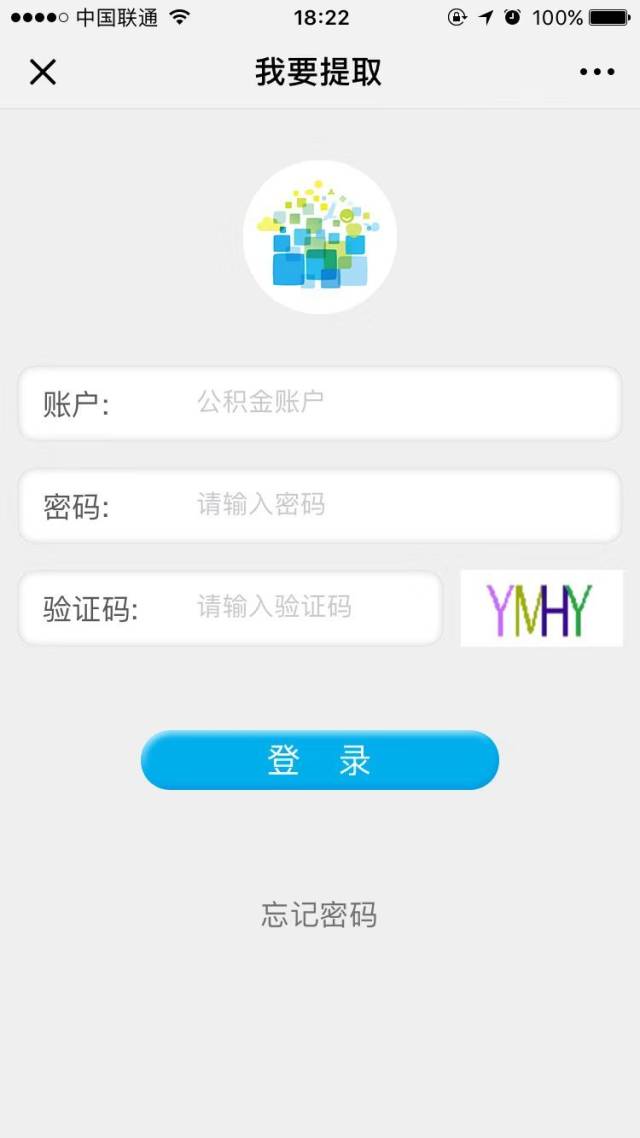Tap the 登录 login button
Screen dimensions: 640x1138
320,760
